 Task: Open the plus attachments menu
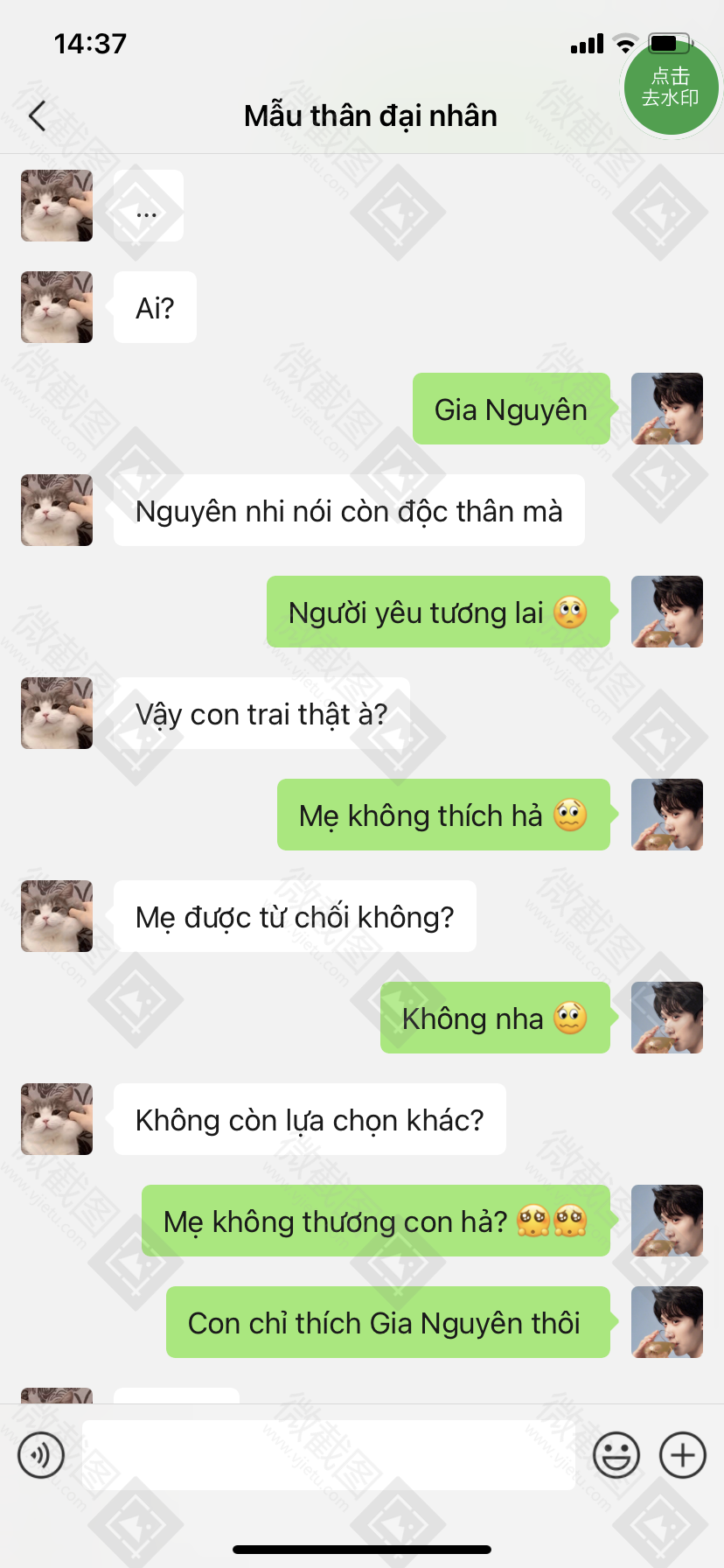(x=683, y=1455)
